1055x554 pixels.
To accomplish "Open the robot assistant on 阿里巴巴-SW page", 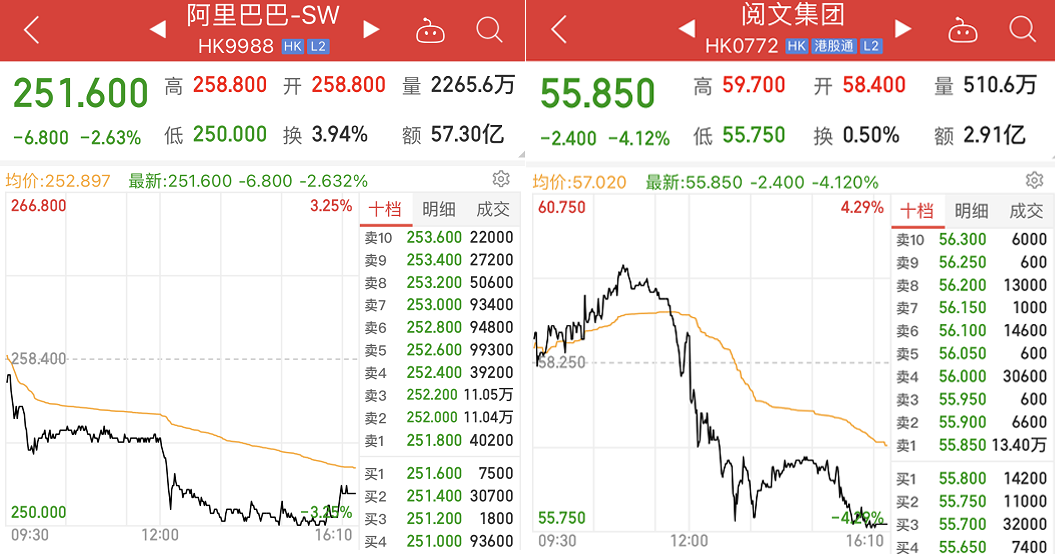I will [431, 30].
